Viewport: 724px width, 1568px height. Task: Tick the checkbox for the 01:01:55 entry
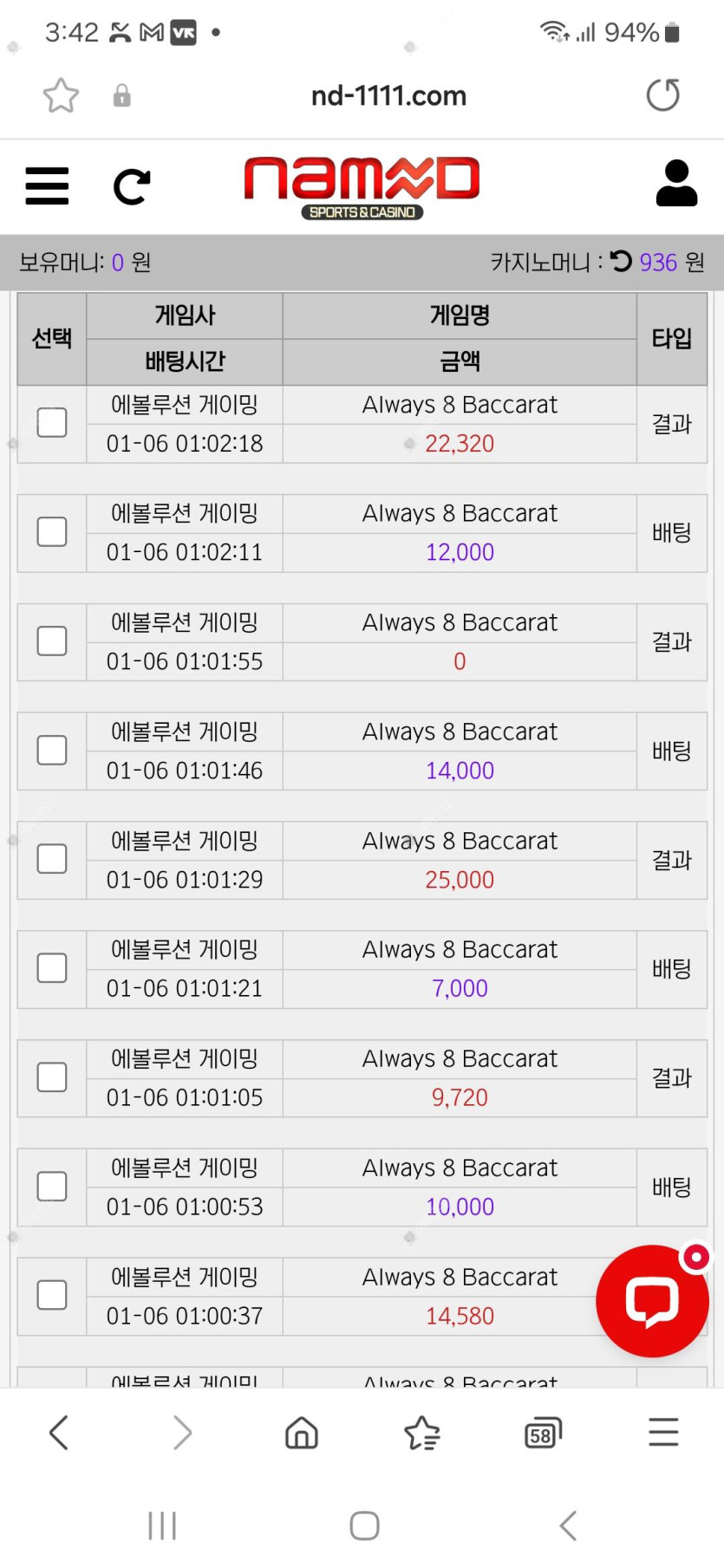pos(52,641)
